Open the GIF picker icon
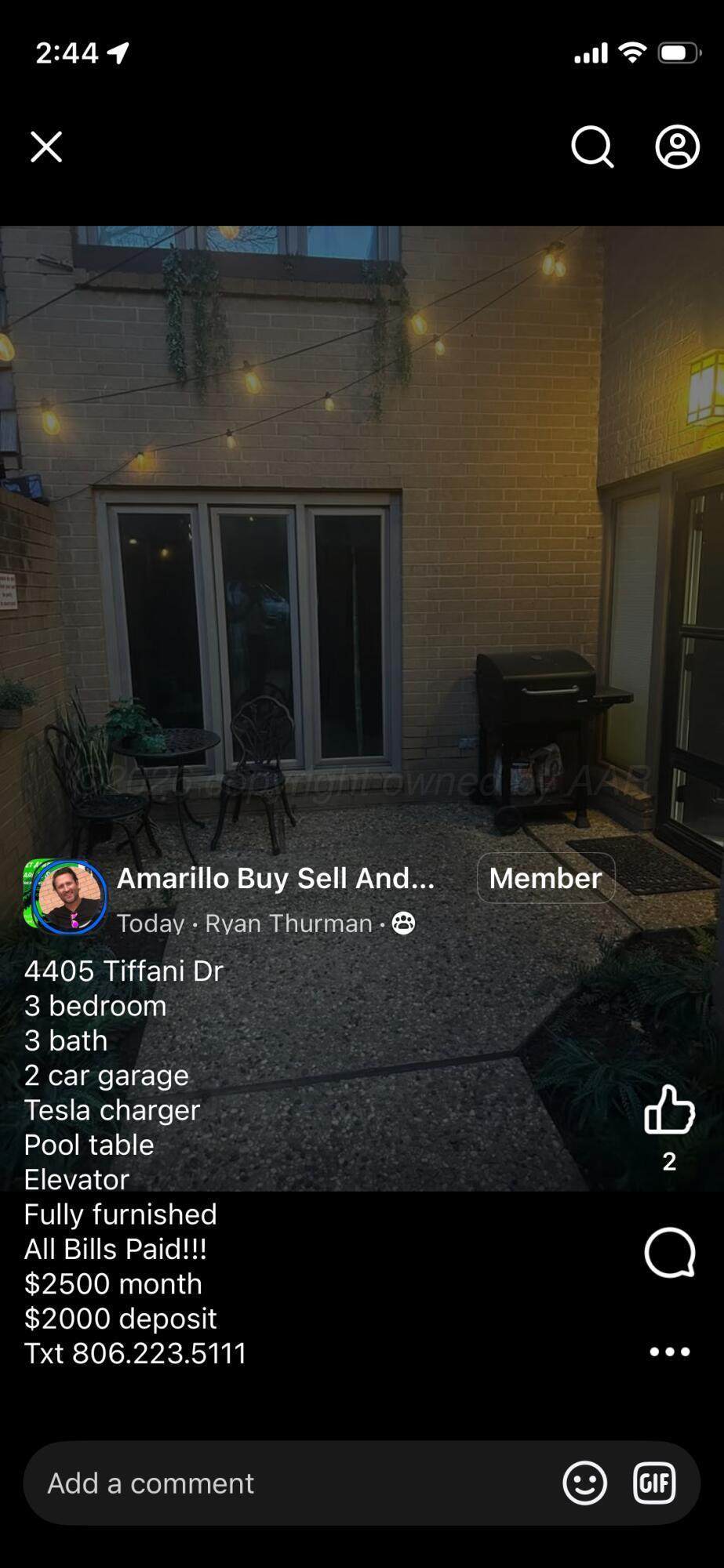Viewport: 724px width, 1568px height. point(653,1483)
